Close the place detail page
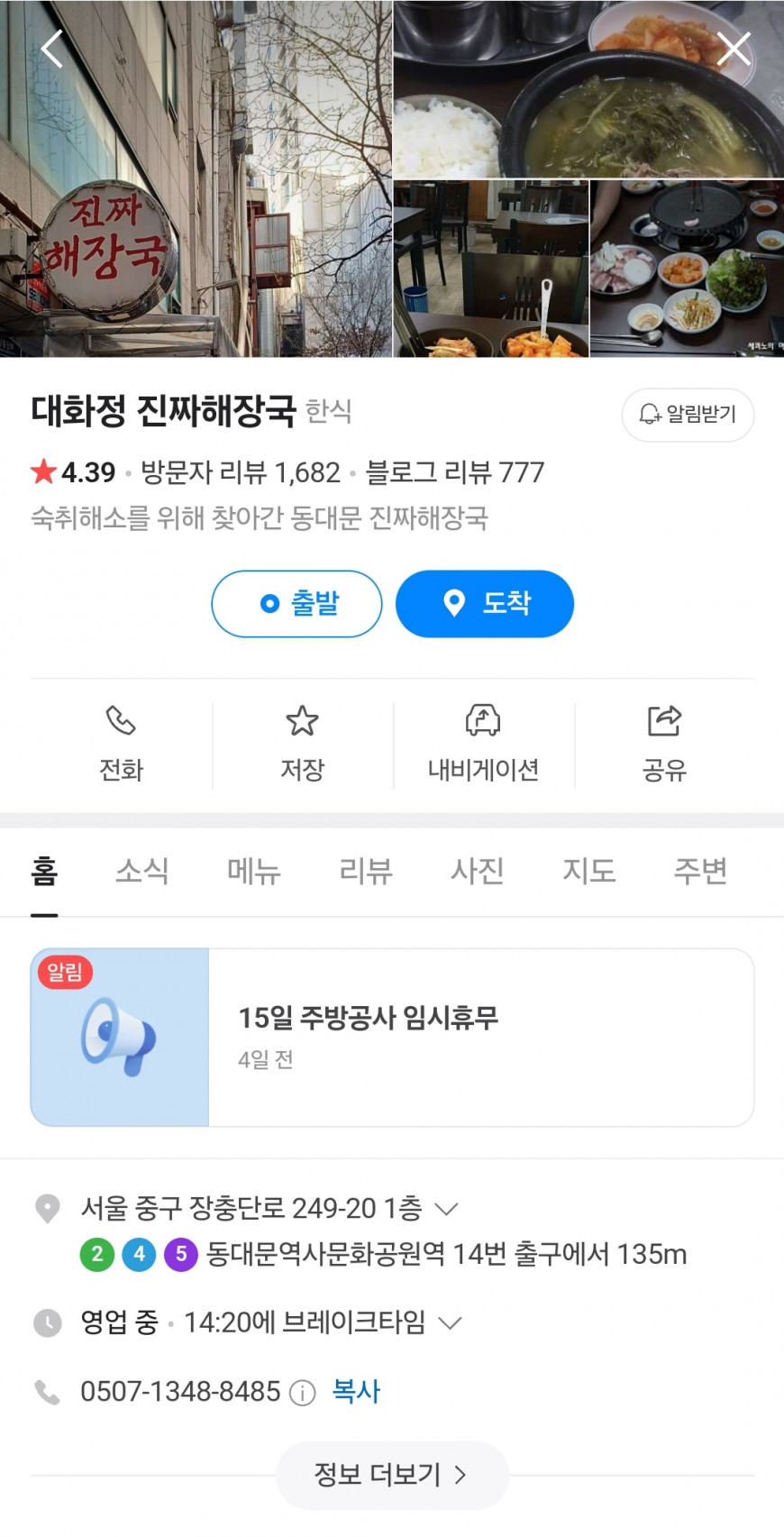This screenshot has width=784, height=1537. point(733,49)
